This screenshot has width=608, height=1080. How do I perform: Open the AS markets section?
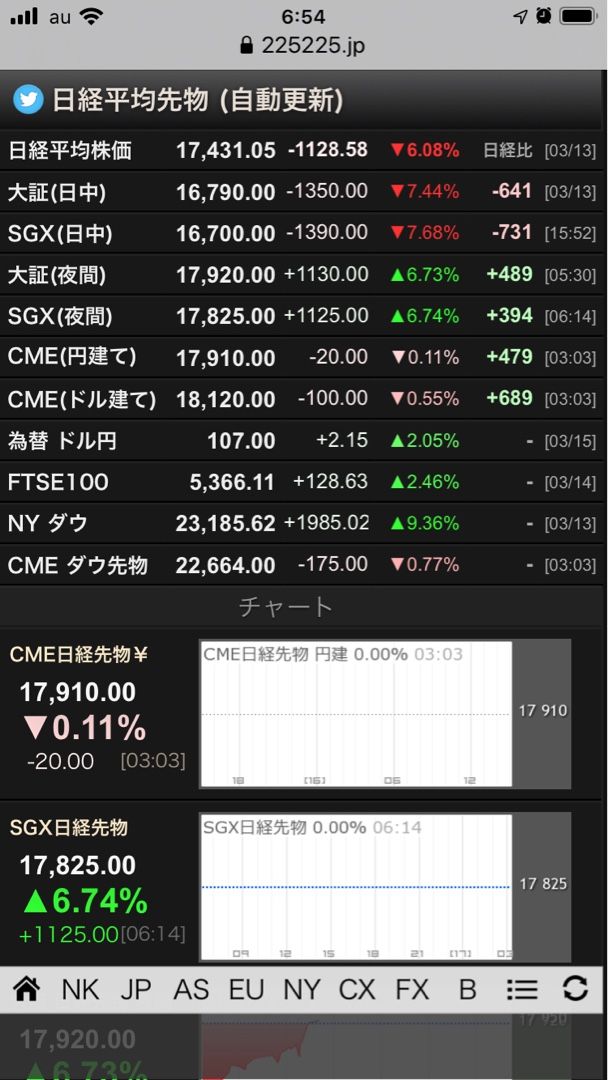pos(190,990)
